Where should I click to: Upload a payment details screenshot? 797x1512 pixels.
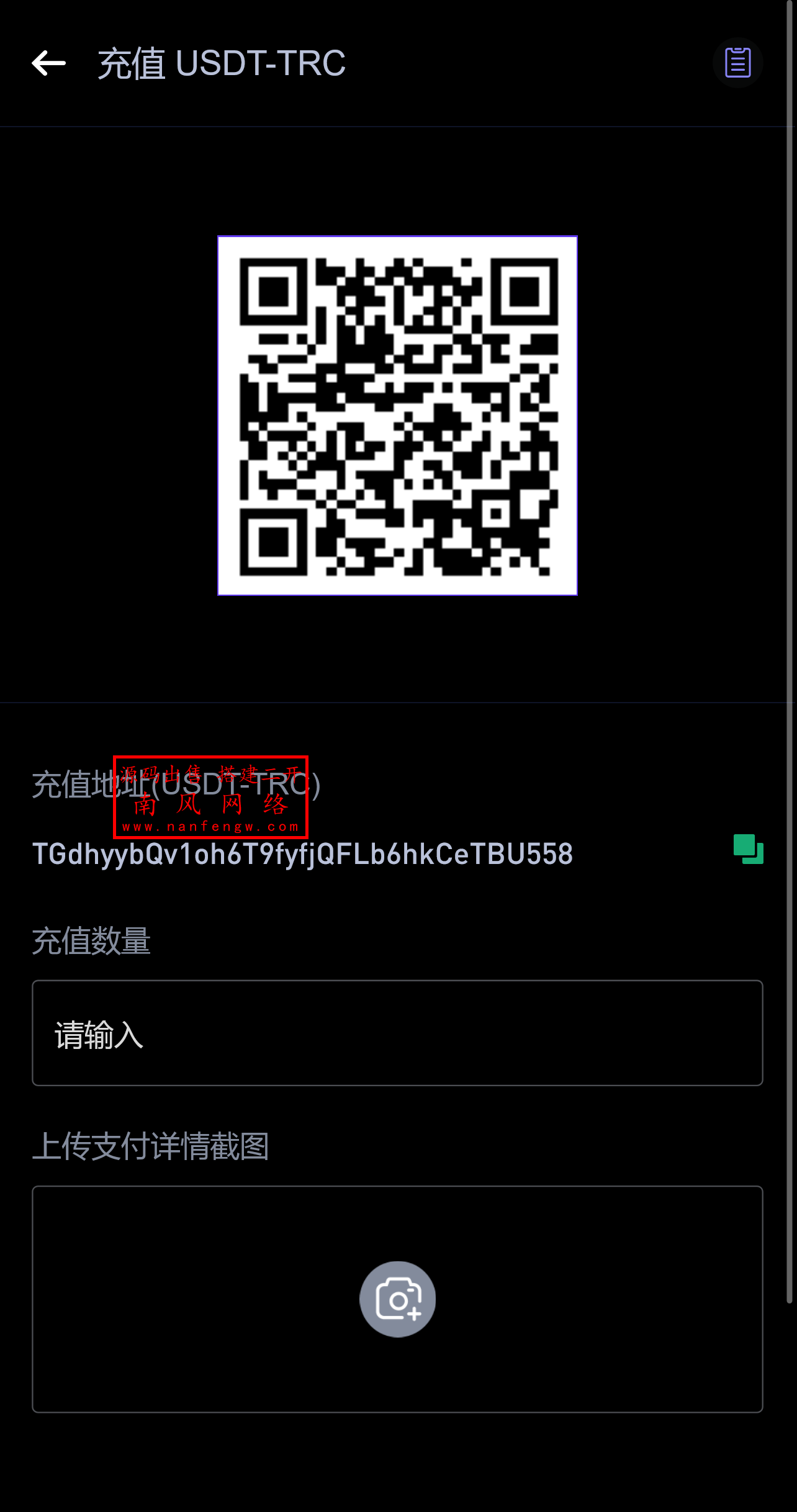397,1298
